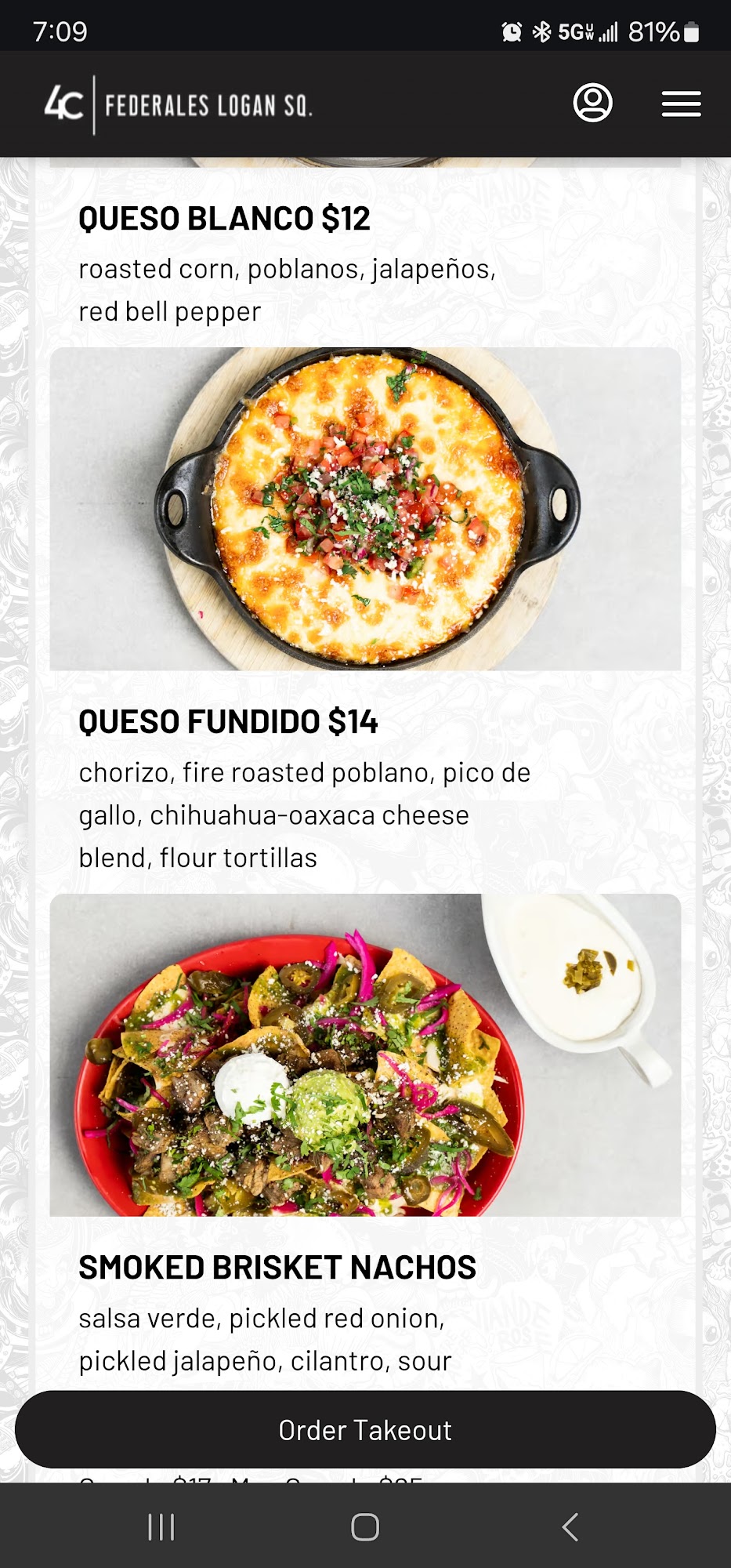
Task: Go to the phone home screen
Action: pyautogui.click(x=365, y=1526)
